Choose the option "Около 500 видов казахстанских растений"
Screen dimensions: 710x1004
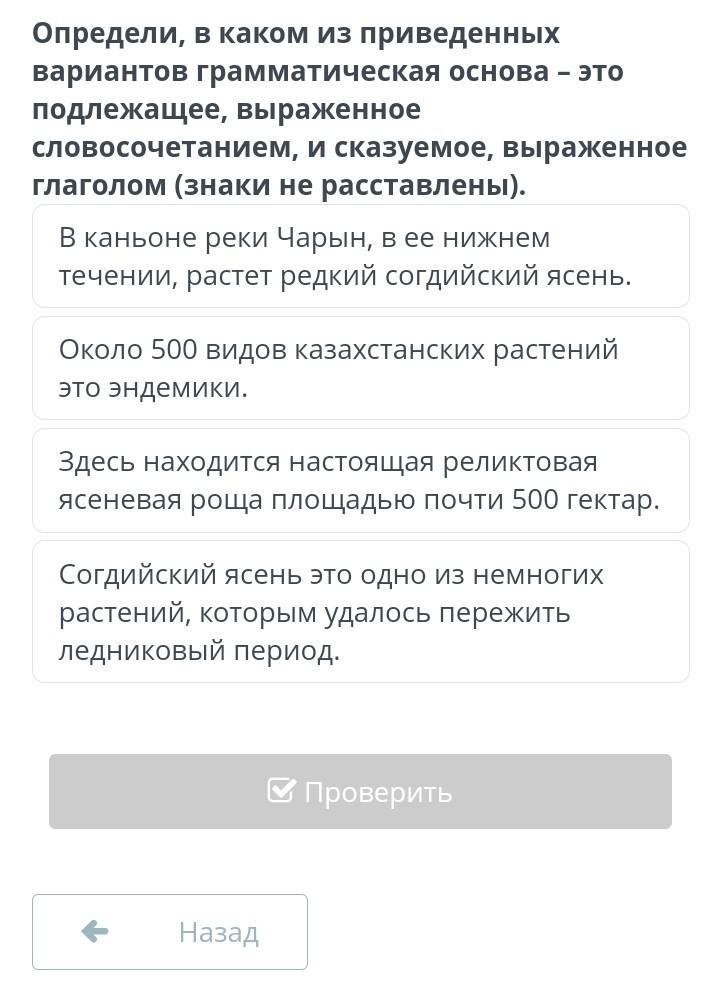point(360,368)
